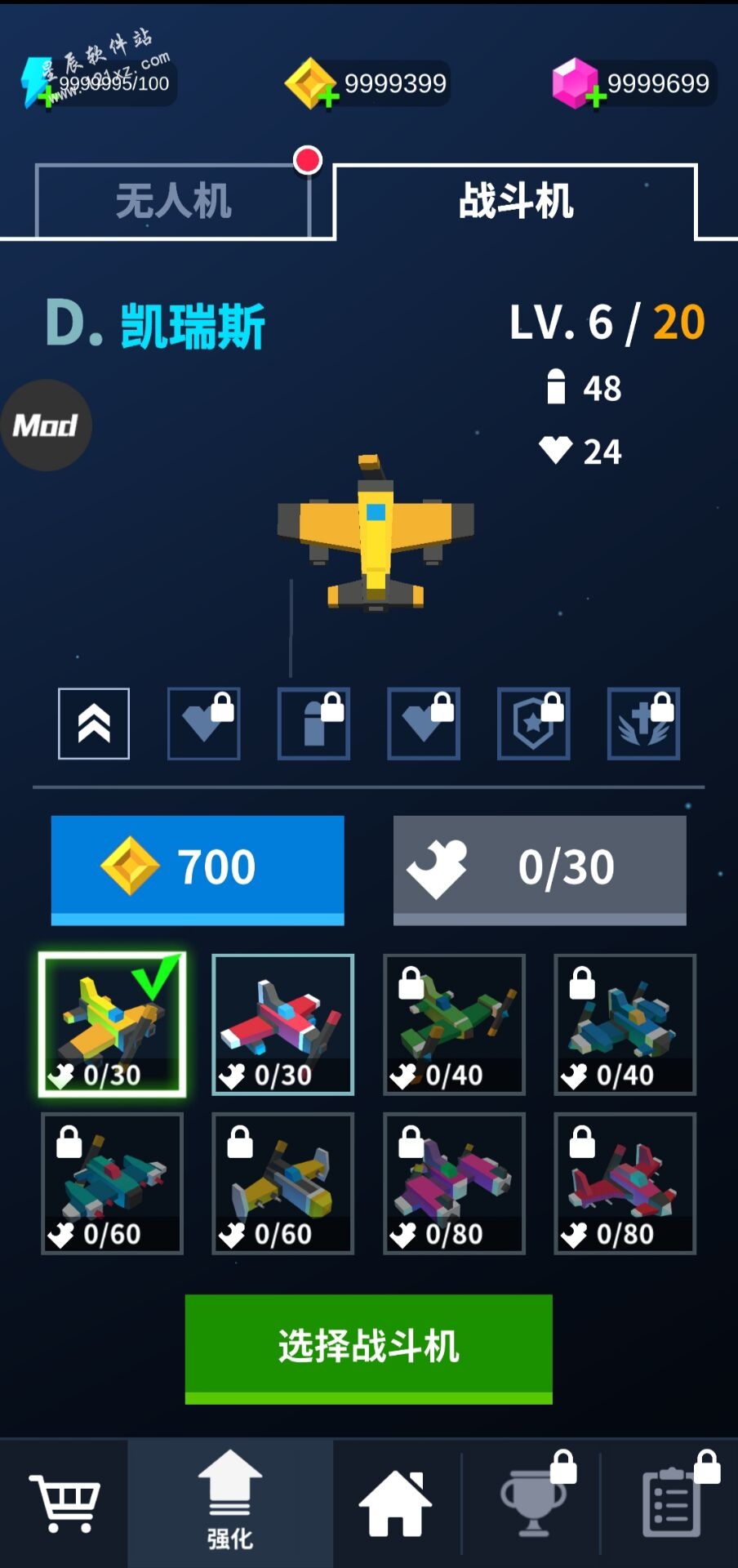Open the Mod menu button
Viewport: 738px width, 1568px height.
[46, 425]
